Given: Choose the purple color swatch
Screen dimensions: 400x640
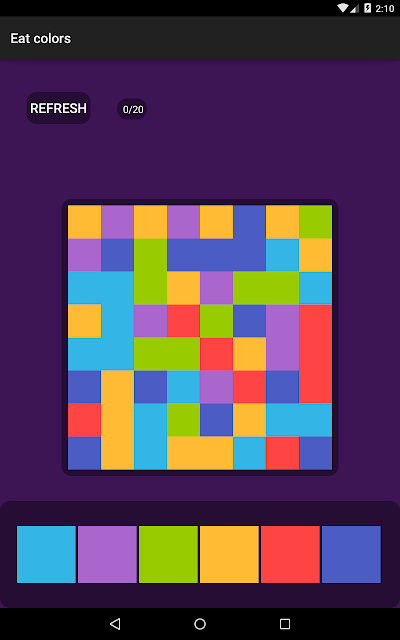Looking at the screenshot, I should tap(107, 554).
